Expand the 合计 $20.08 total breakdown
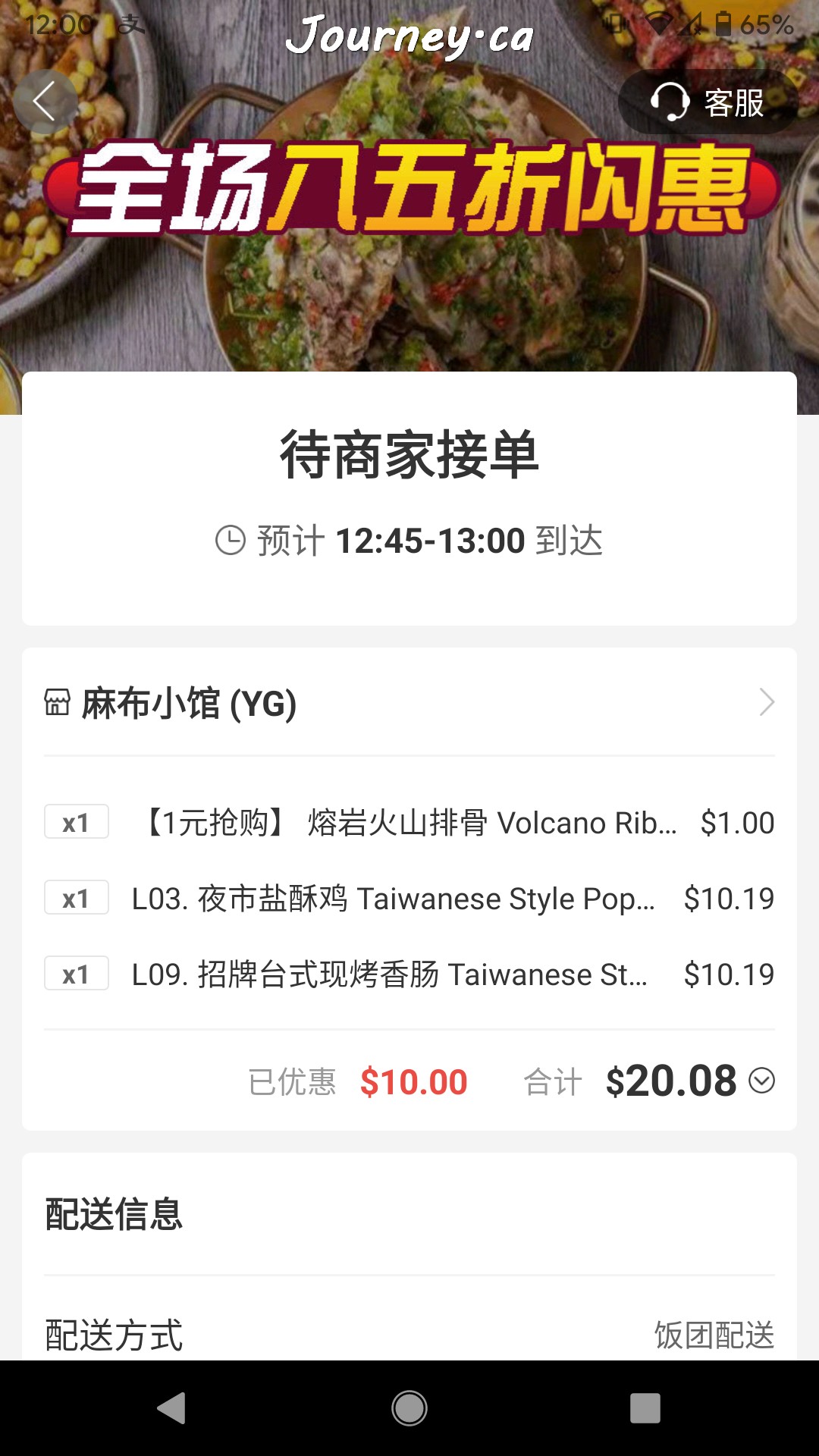Screen dimensions: 819x1456 tap(761, 1081)
